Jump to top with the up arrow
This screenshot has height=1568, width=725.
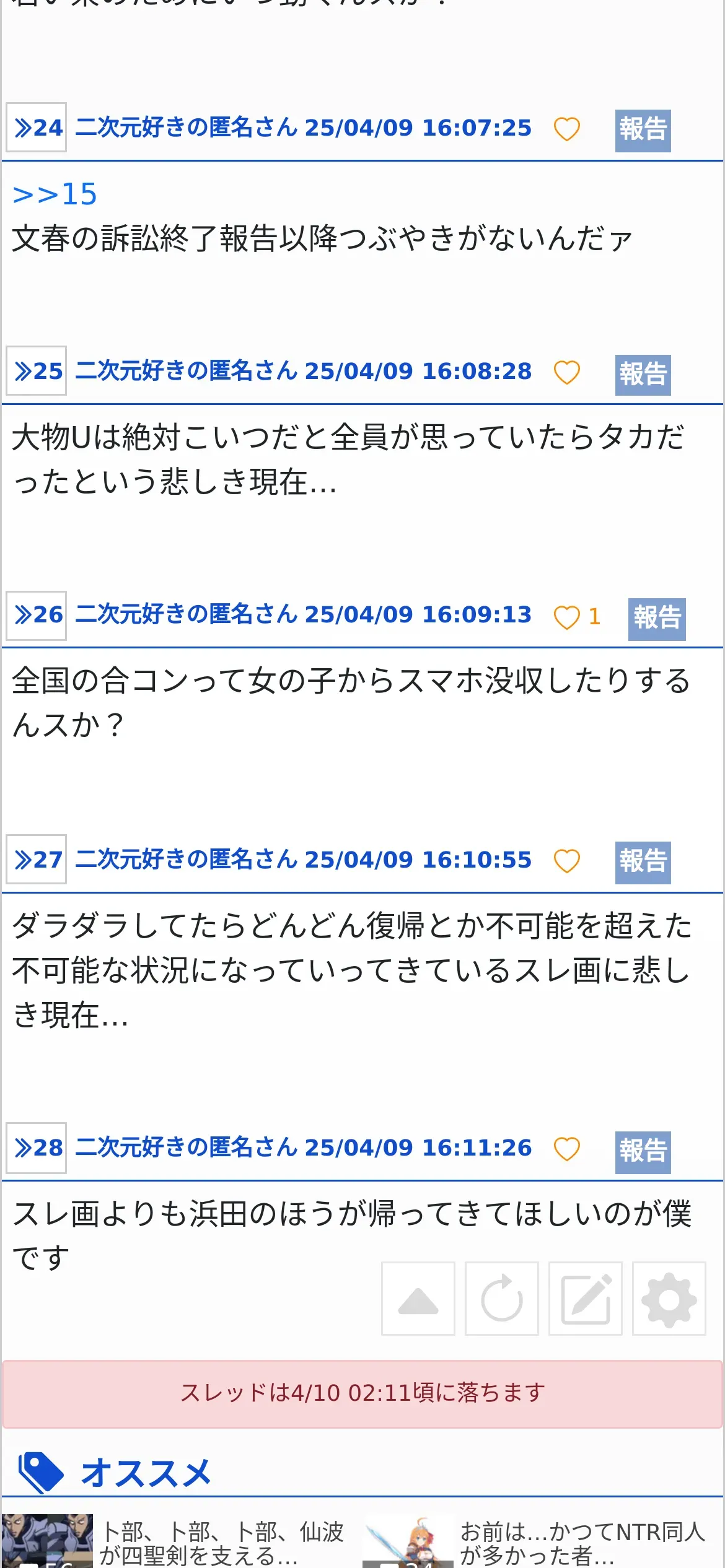click(x=418, y=1298)
